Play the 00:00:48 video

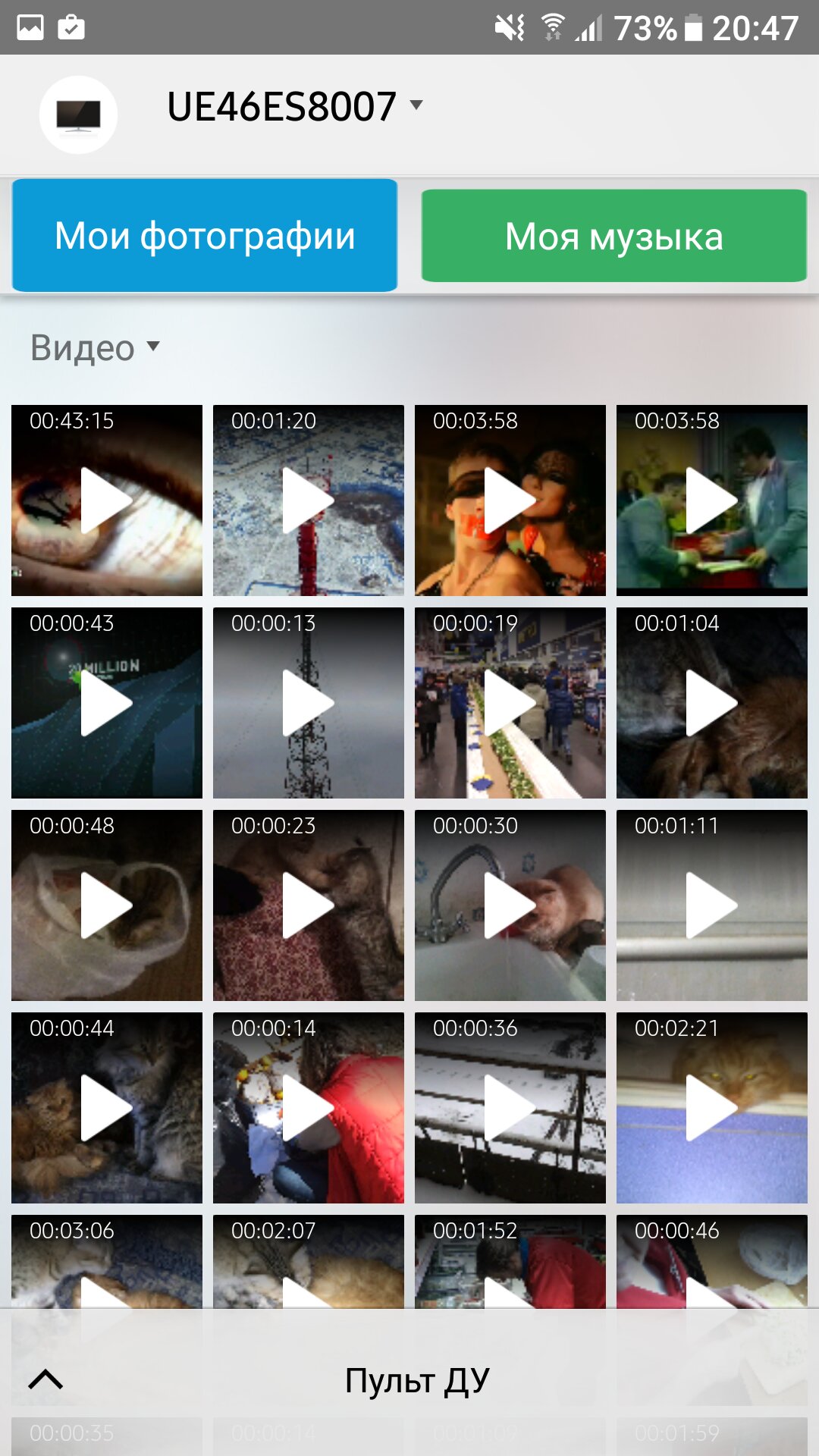click(x=107, y=905)
